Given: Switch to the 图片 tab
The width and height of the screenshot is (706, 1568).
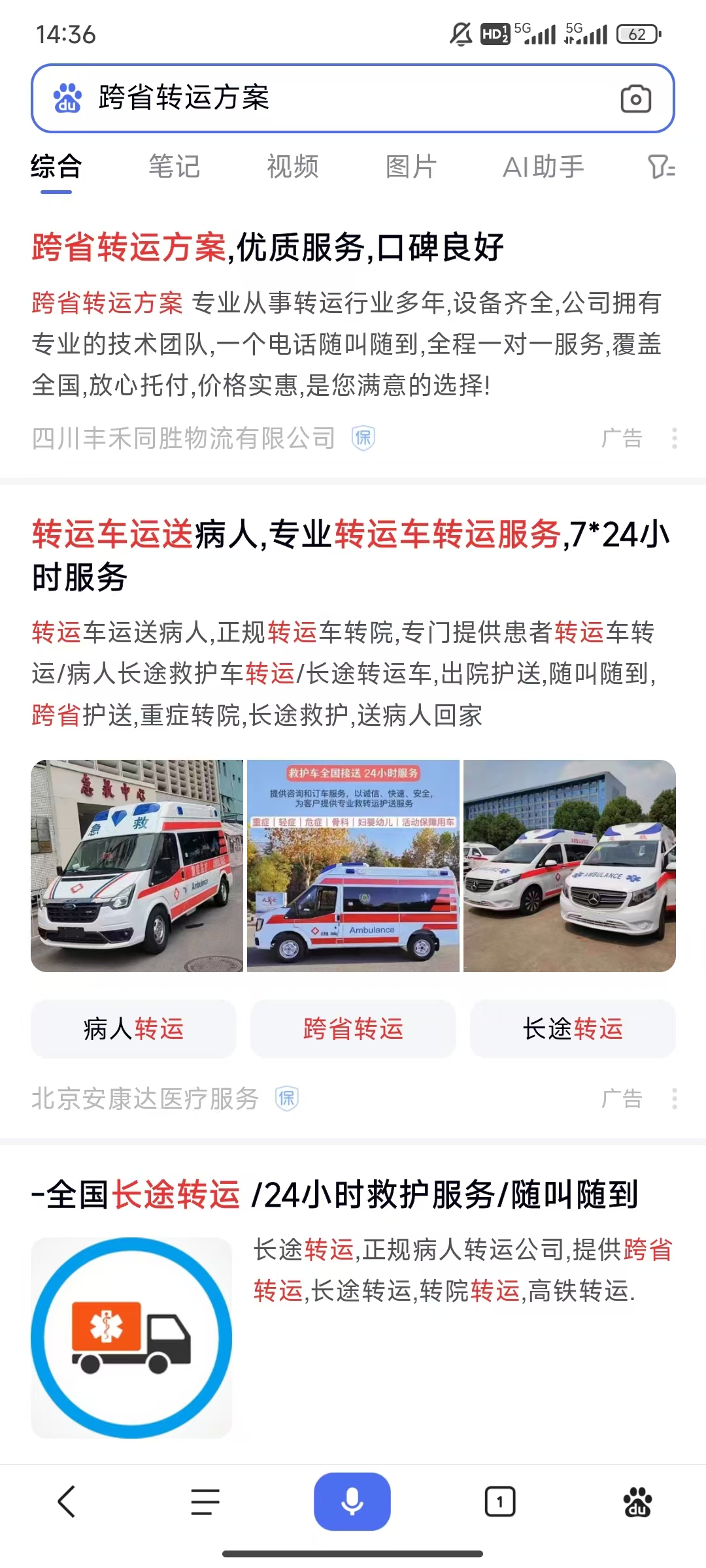Looking at the screenshot, I should click(411, 167).
